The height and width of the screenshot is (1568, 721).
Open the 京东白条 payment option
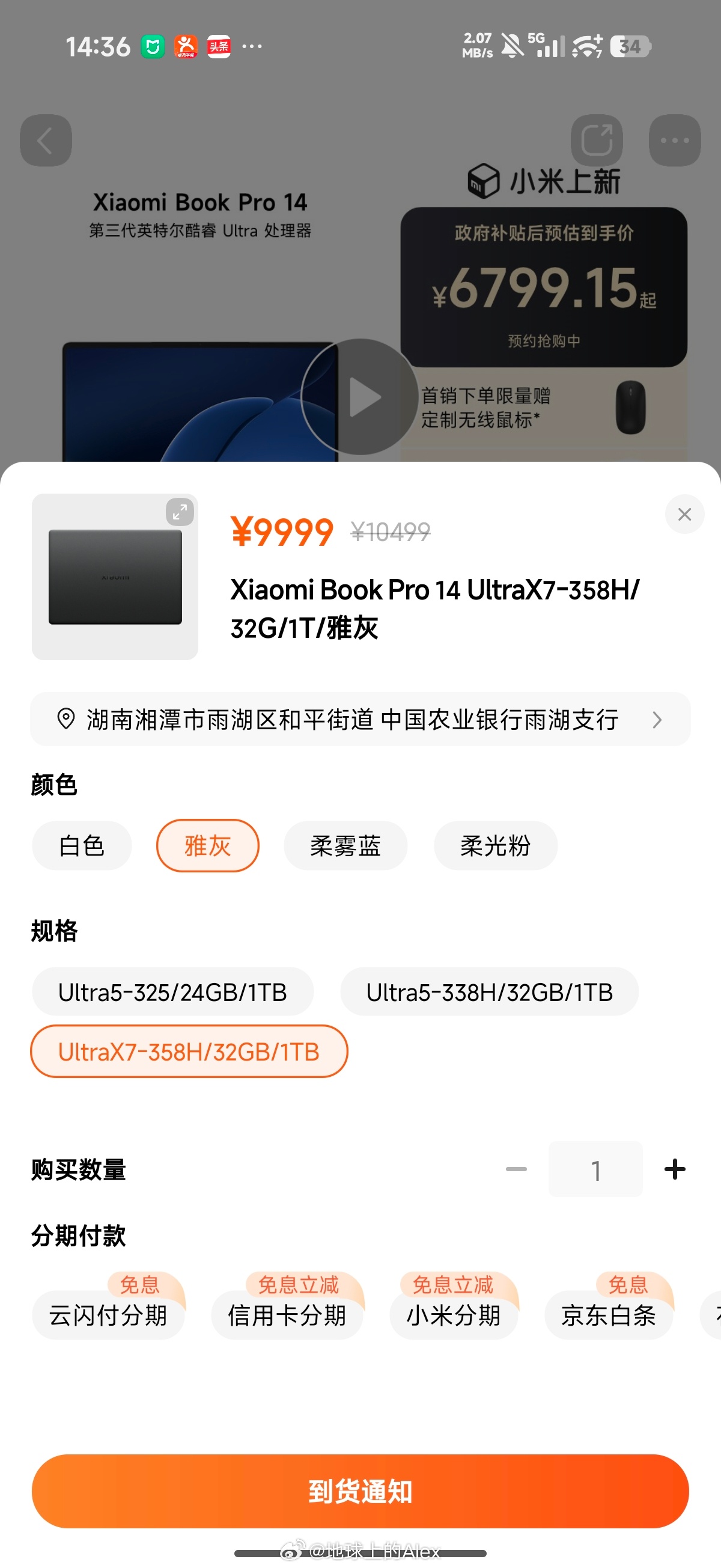(x=609, y=1316)
